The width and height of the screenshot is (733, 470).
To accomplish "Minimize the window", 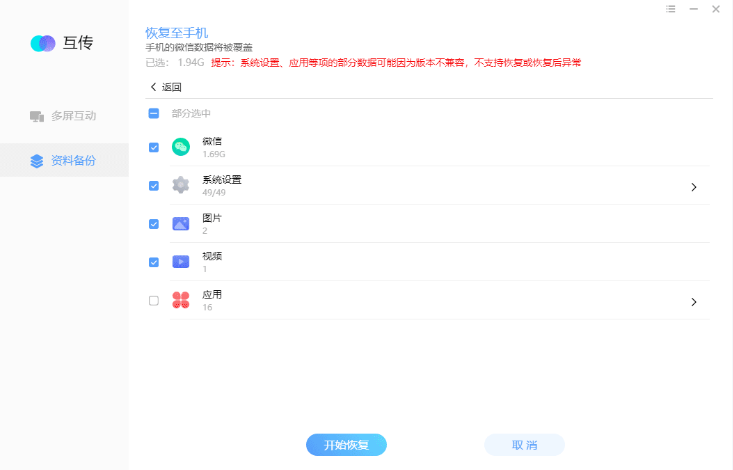I will pyautogui.click(x=693, y=9).
